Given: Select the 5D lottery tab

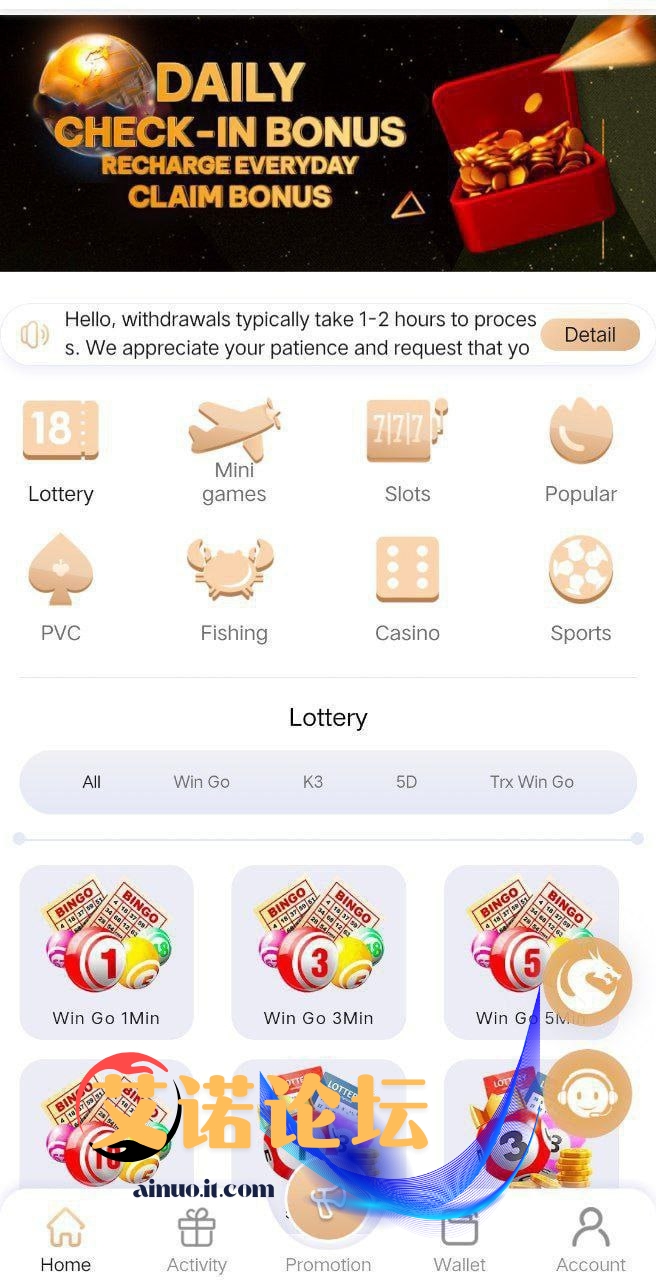Looking at the screenshot, I should (x=406, y=782).
